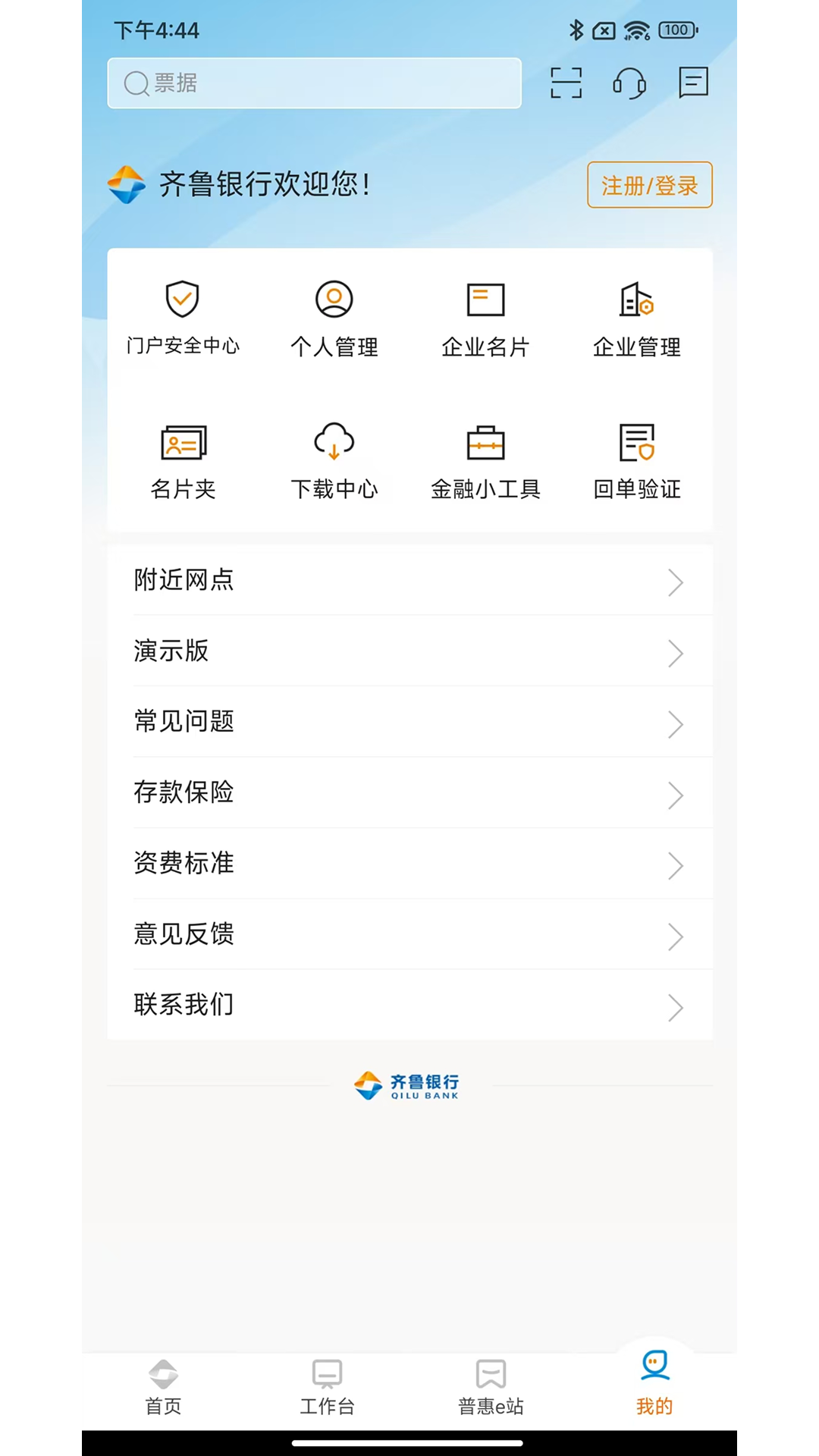Tap the 票据 search field
The height and width of the screenshot is (1456, 819).
click(x=314, y=83)
